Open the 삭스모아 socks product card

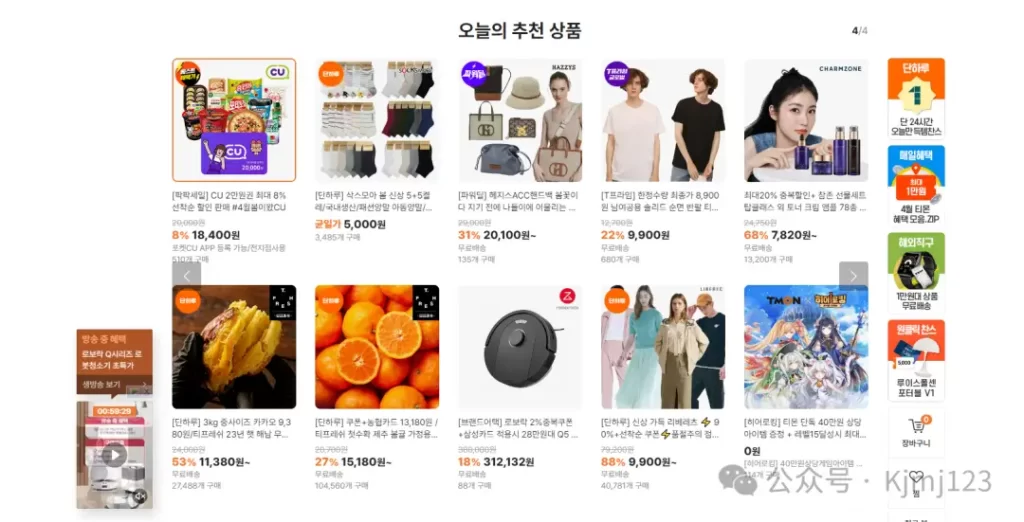pyautogui.click(x=377, y=120)
